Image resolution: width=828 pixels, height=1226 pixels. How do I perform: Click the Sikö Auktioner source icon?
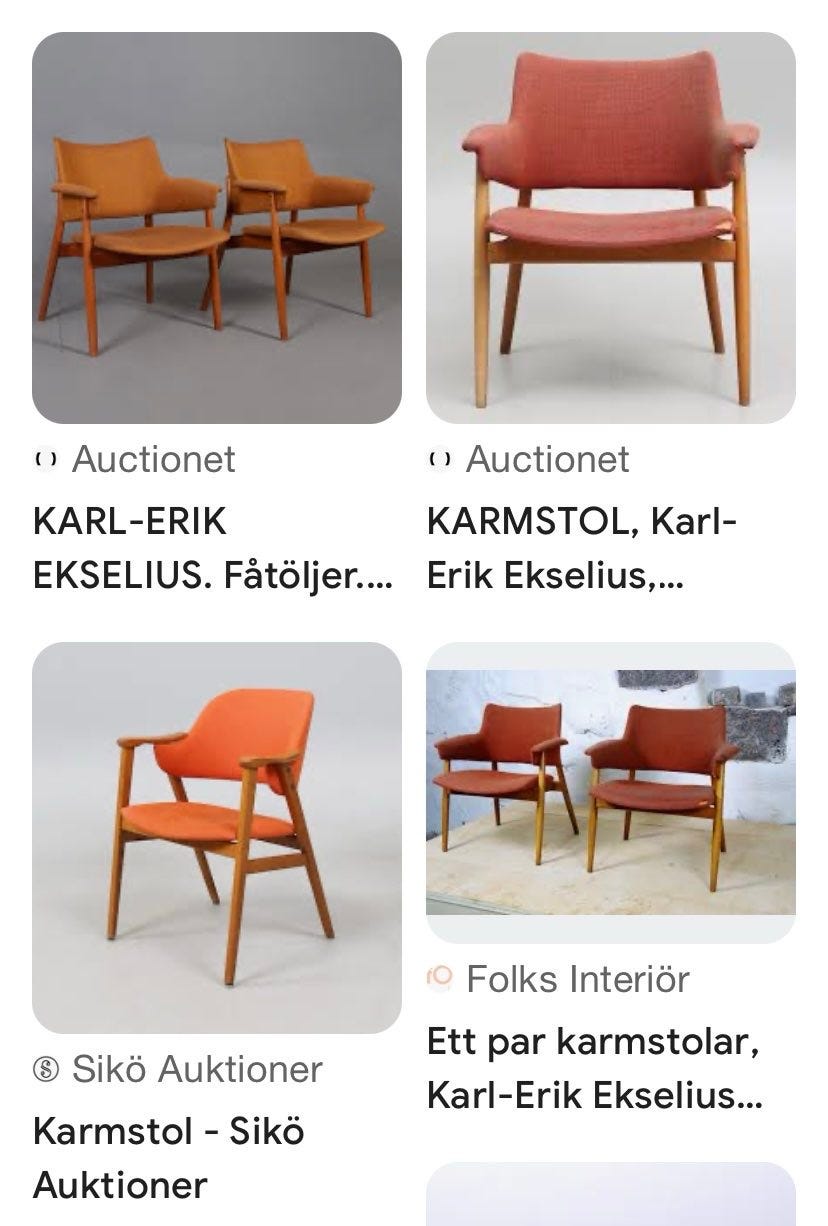(44, 1070)
